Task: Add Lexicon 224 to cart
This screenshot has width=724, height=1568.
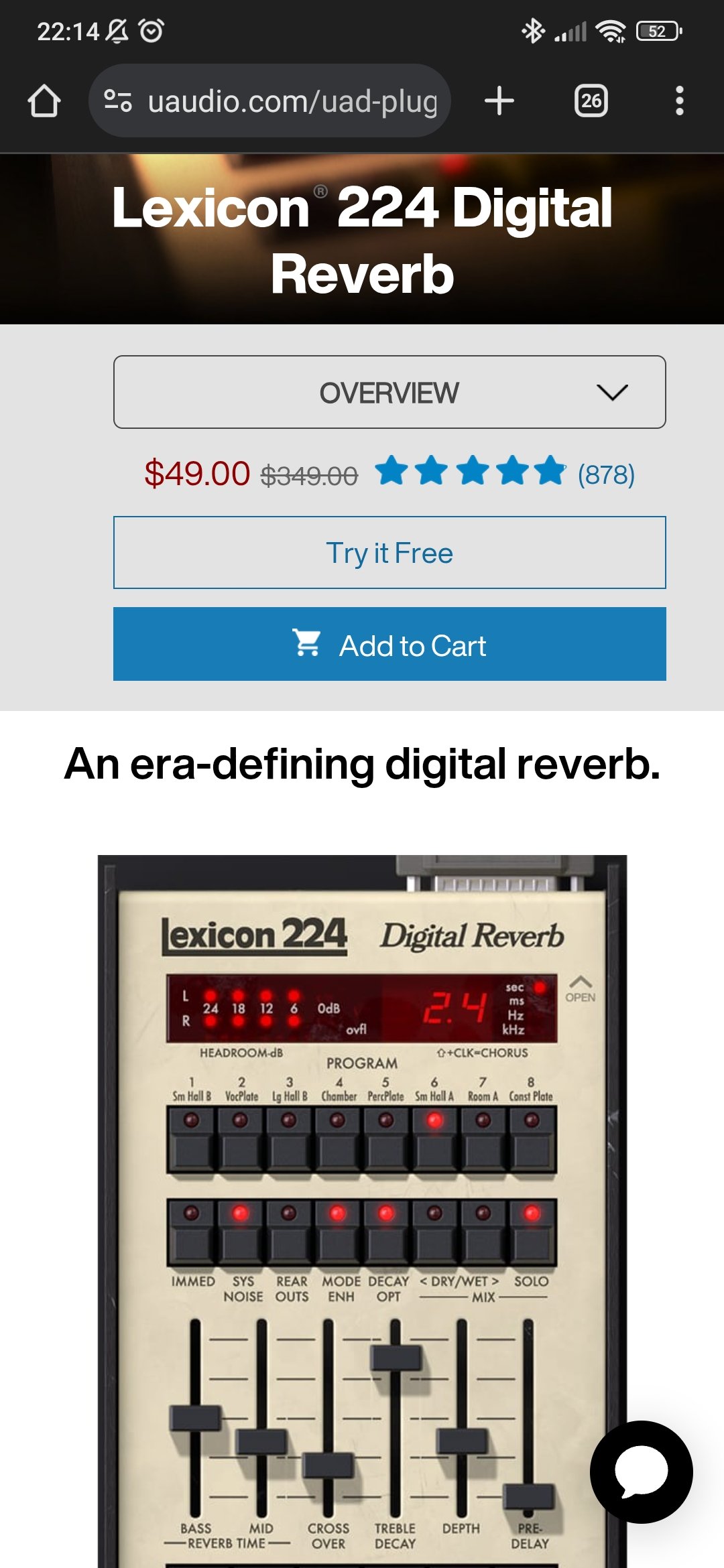Action: coord(389,645)
